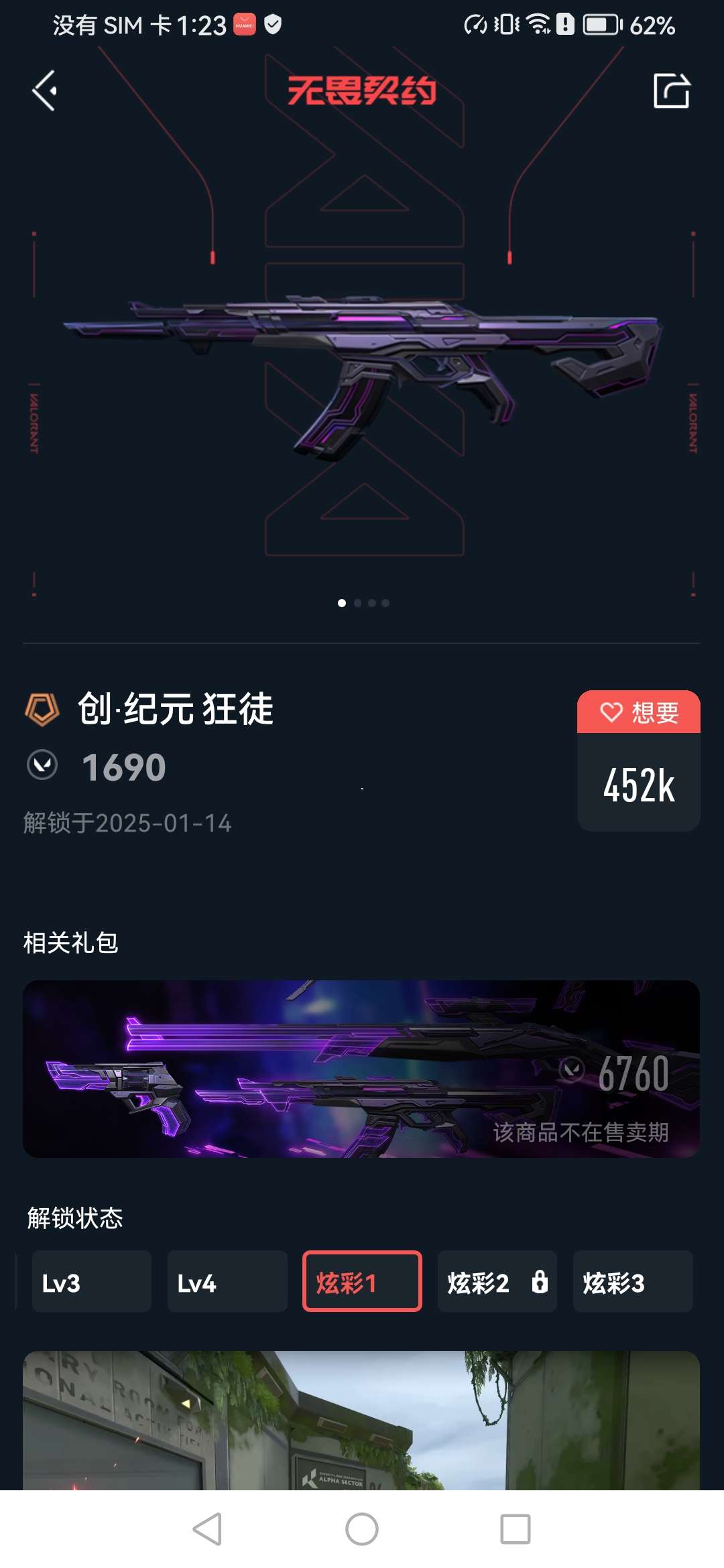Share this weapon skin page
Viewport: 724px width, 1568px height.
[x=671, y=91]
